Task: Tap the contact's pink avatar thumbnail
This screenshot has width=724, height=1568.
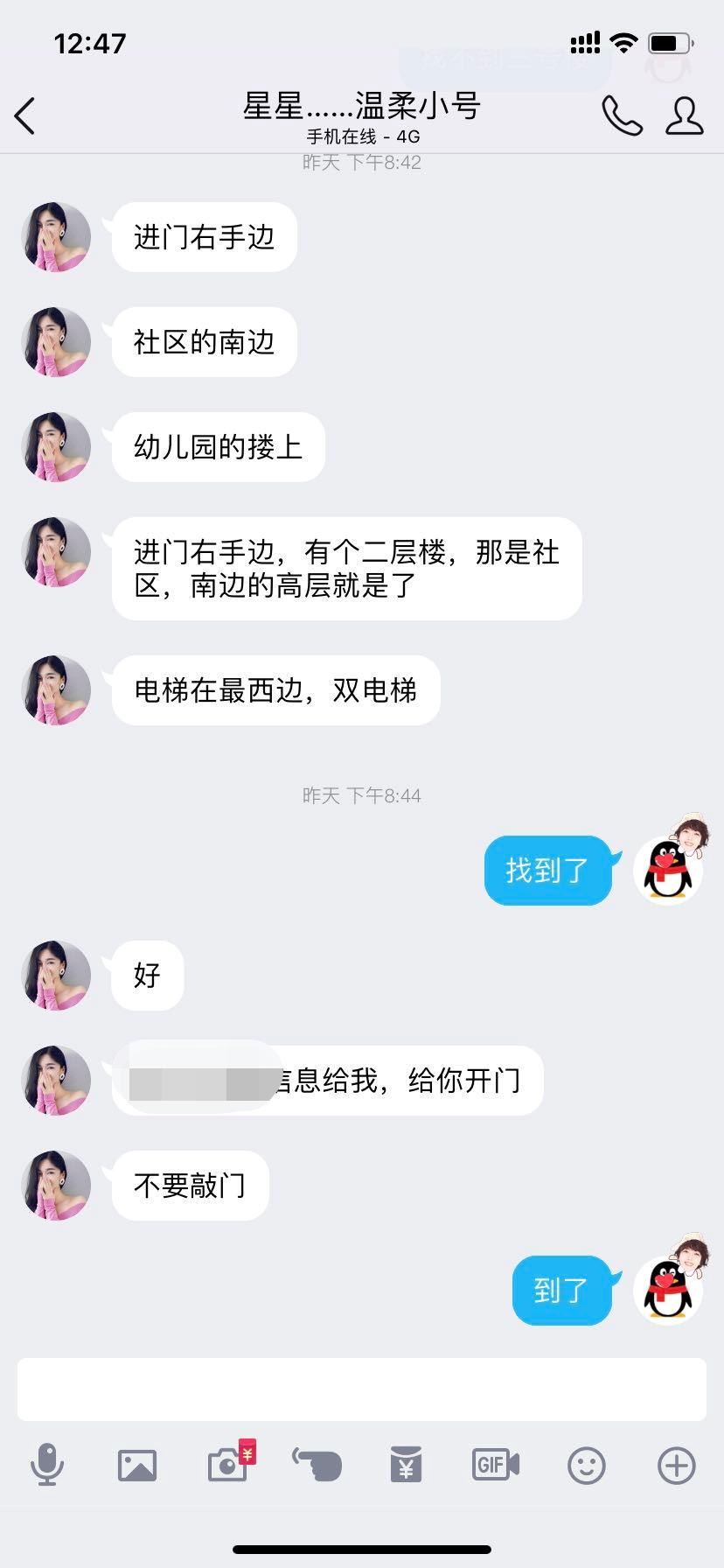Action: click(x=55, y=1186)
